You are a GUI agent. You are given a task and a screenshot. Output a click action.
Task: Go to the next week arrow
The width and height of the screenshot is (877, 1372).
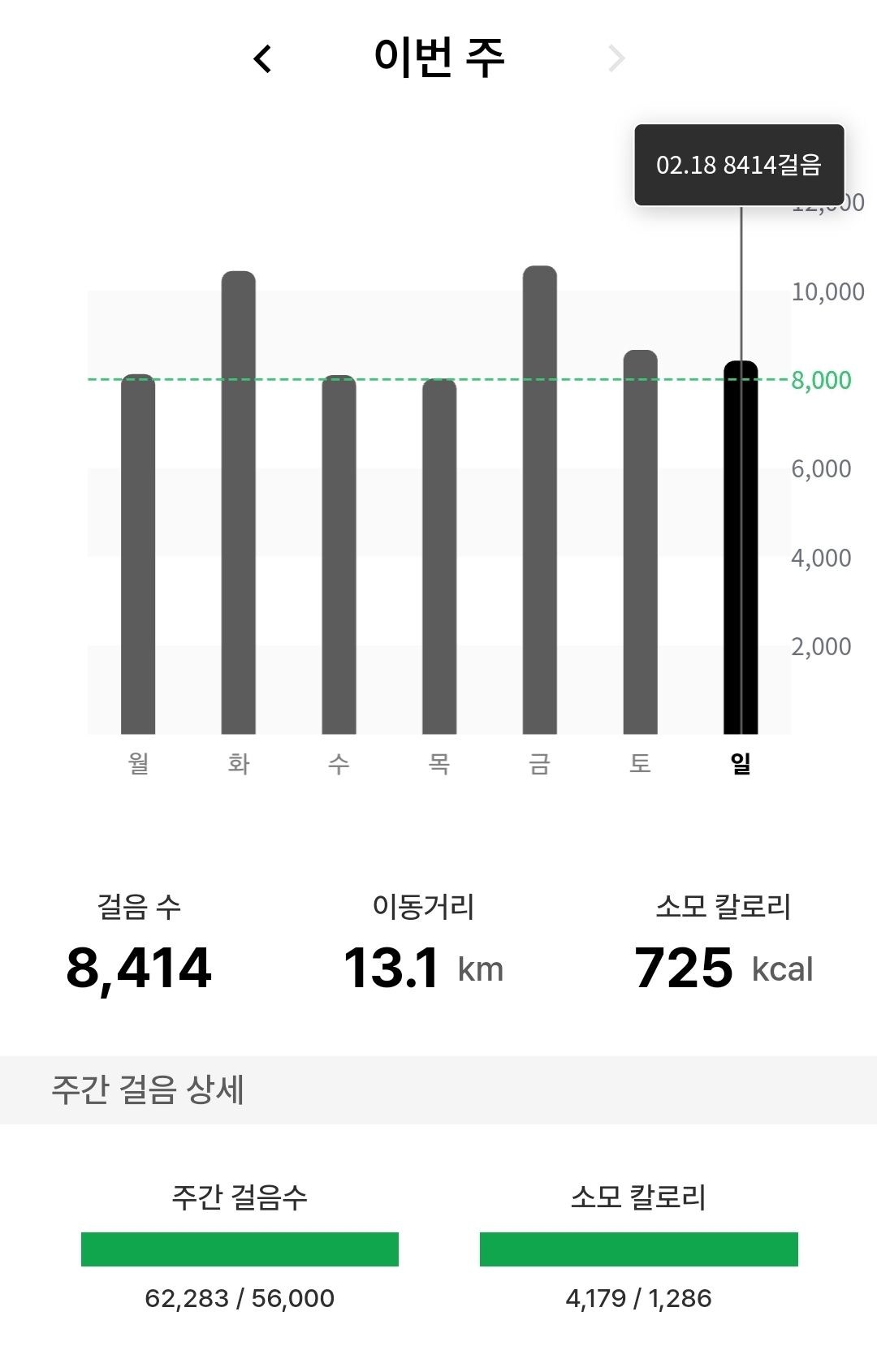pyautogui.click(x=616, y=58)
